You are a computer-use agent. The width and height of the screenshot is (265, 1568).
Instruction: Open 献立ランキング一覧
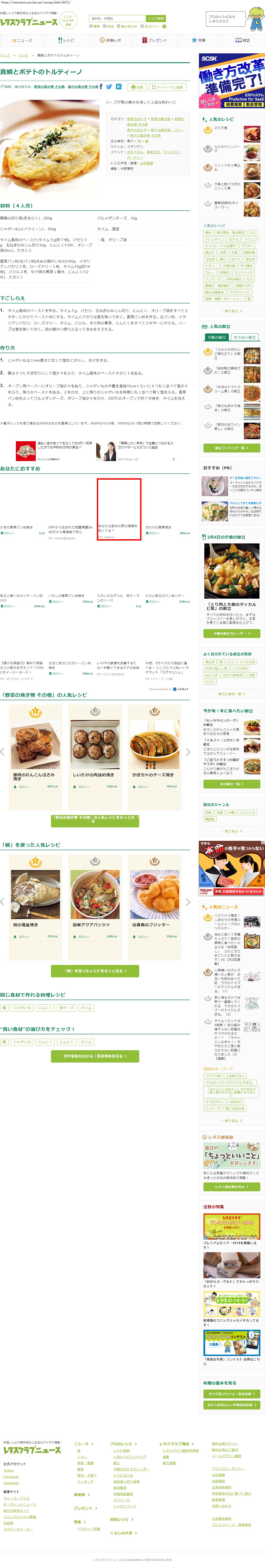pos(231,447)
